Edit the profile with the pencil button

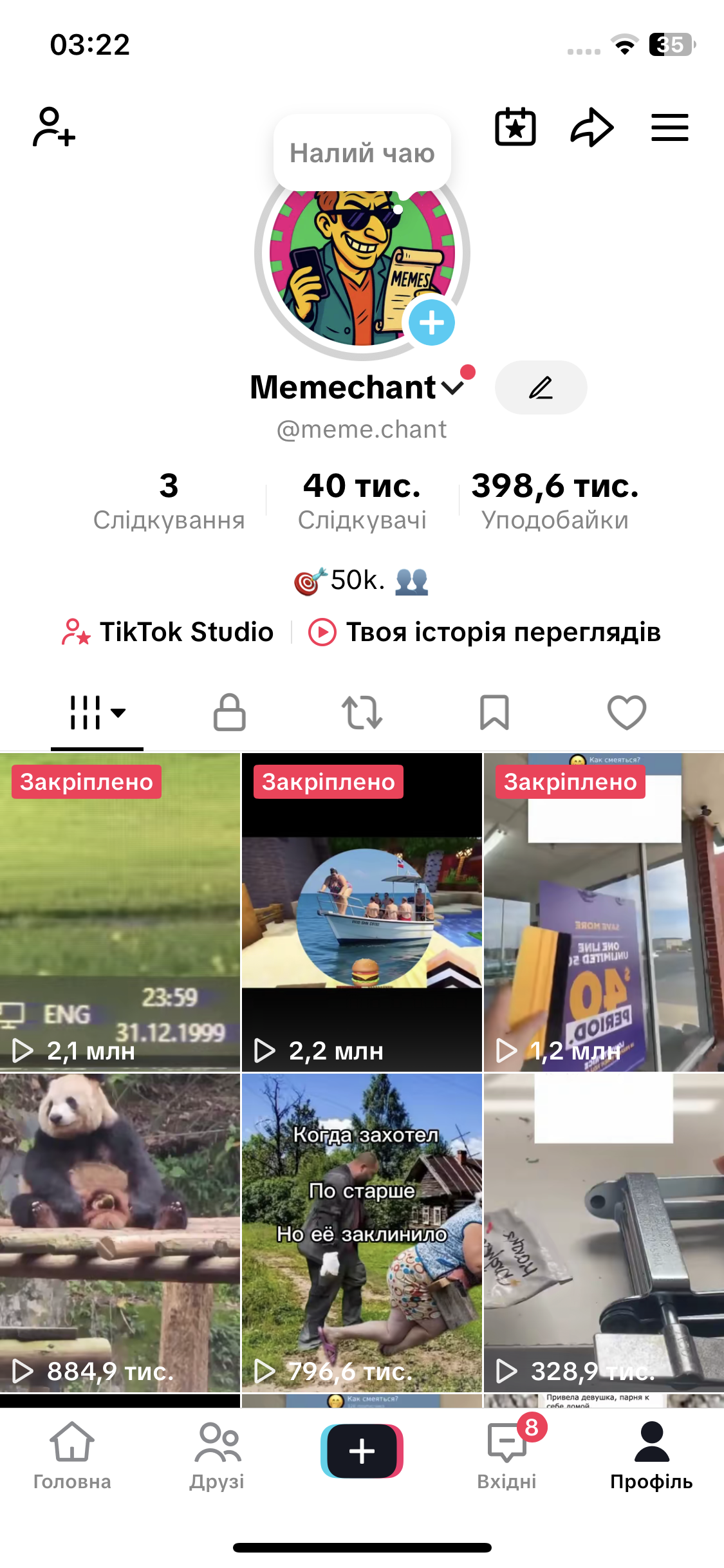pyautogui.click(x=541, y=387)
